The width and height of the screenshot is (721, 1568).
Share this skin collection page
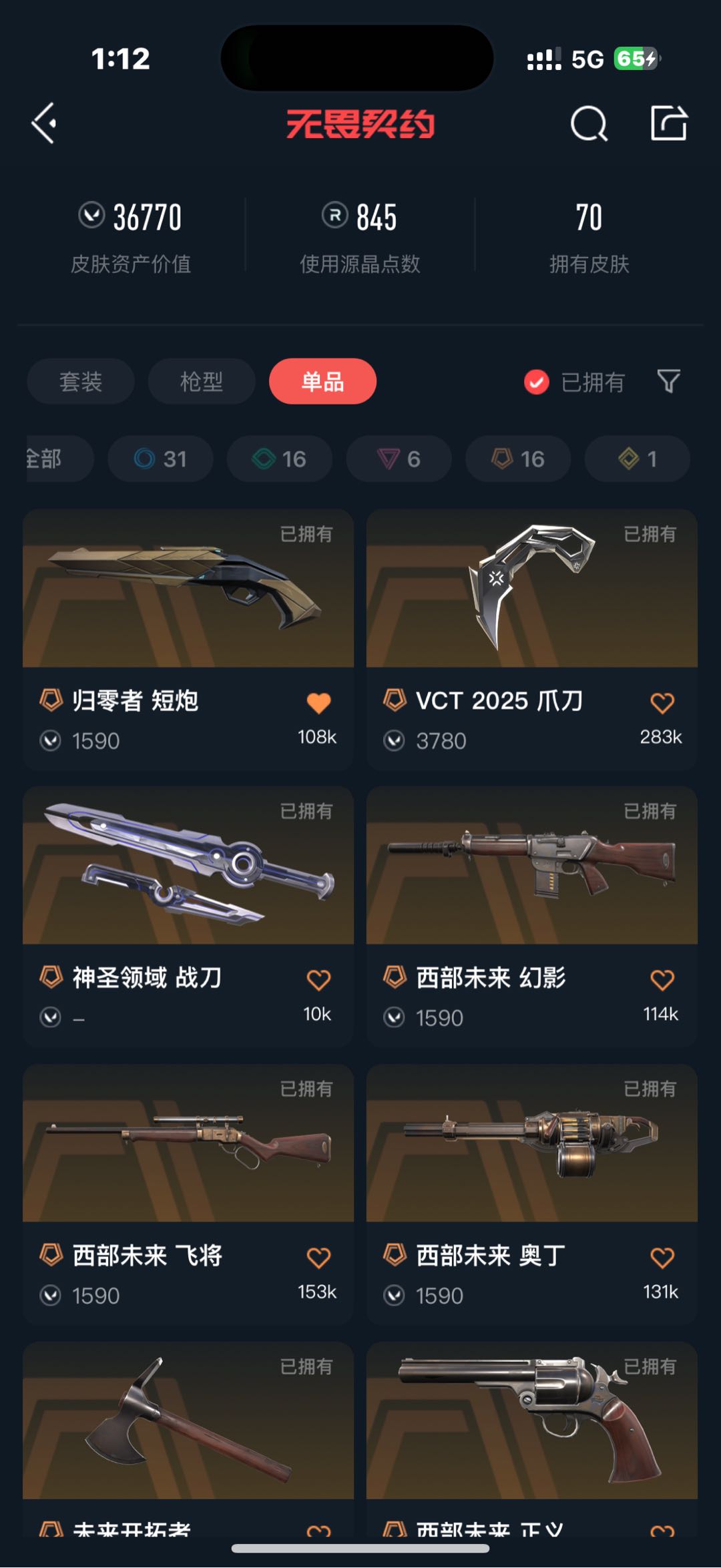669,123
